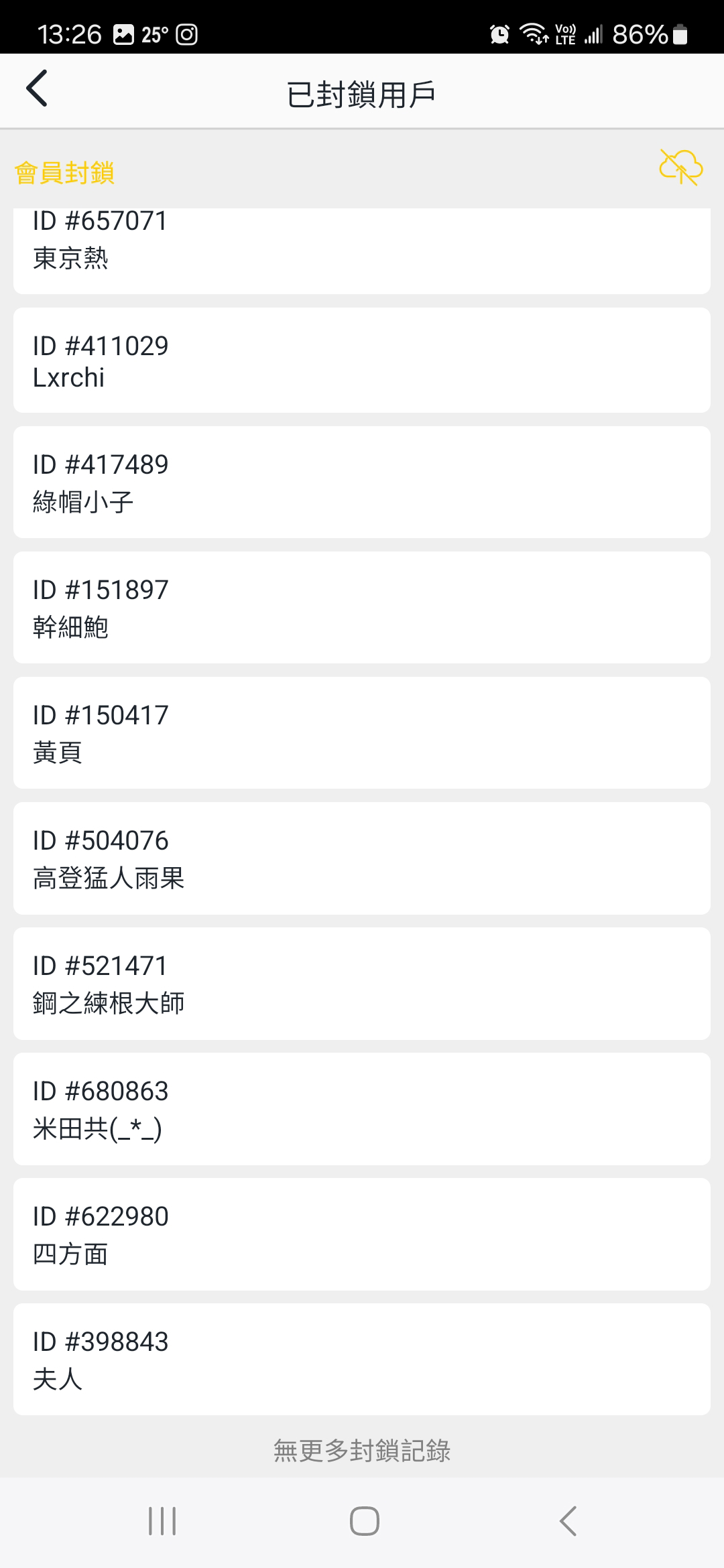This screenshot has height=1568, width=724.
Task: Tap the blocked user 黃頁
Action: 362,733
